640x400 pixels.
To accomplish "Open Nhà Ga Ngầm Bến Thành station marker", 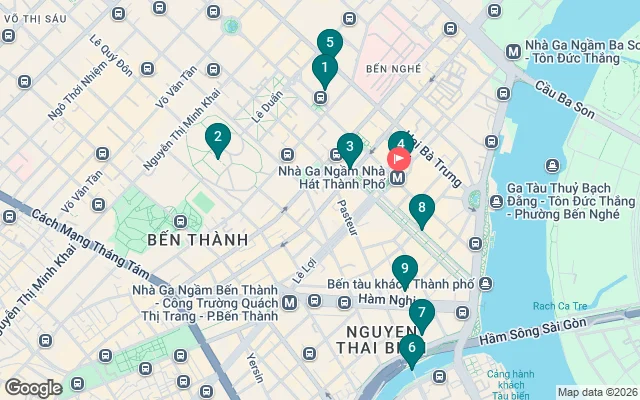I will (x=289, y=302).
